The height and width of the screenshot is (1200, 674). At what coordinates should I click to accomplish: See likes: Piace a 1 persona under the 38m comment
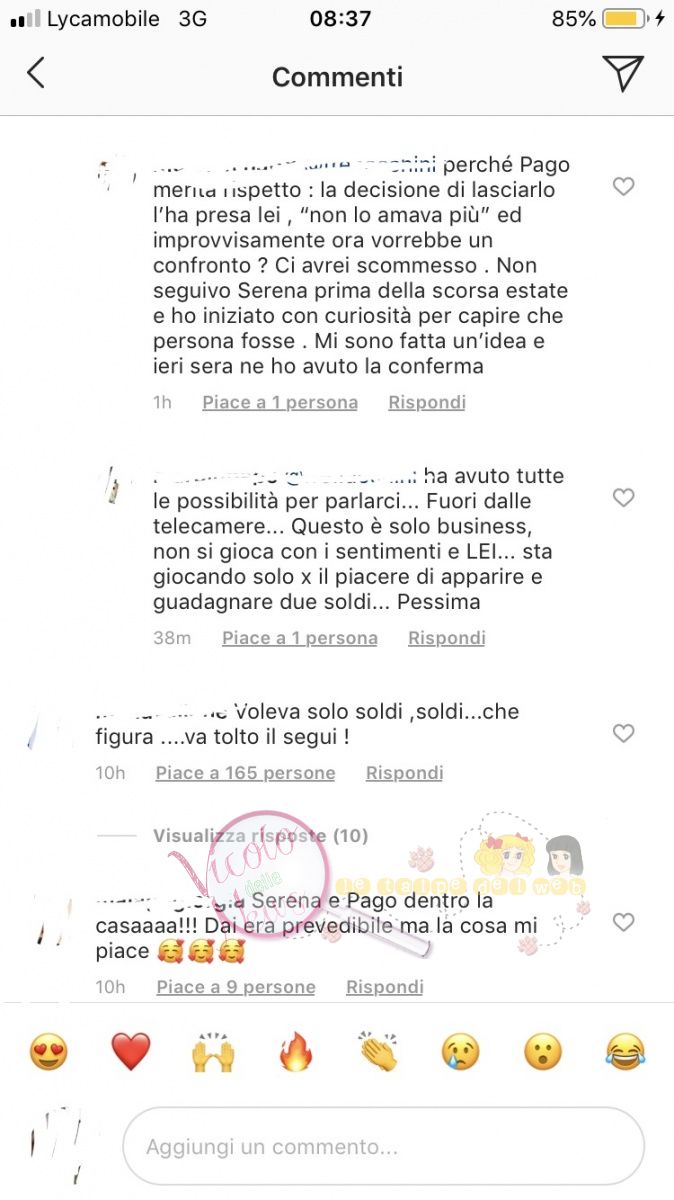click(299, 638)
